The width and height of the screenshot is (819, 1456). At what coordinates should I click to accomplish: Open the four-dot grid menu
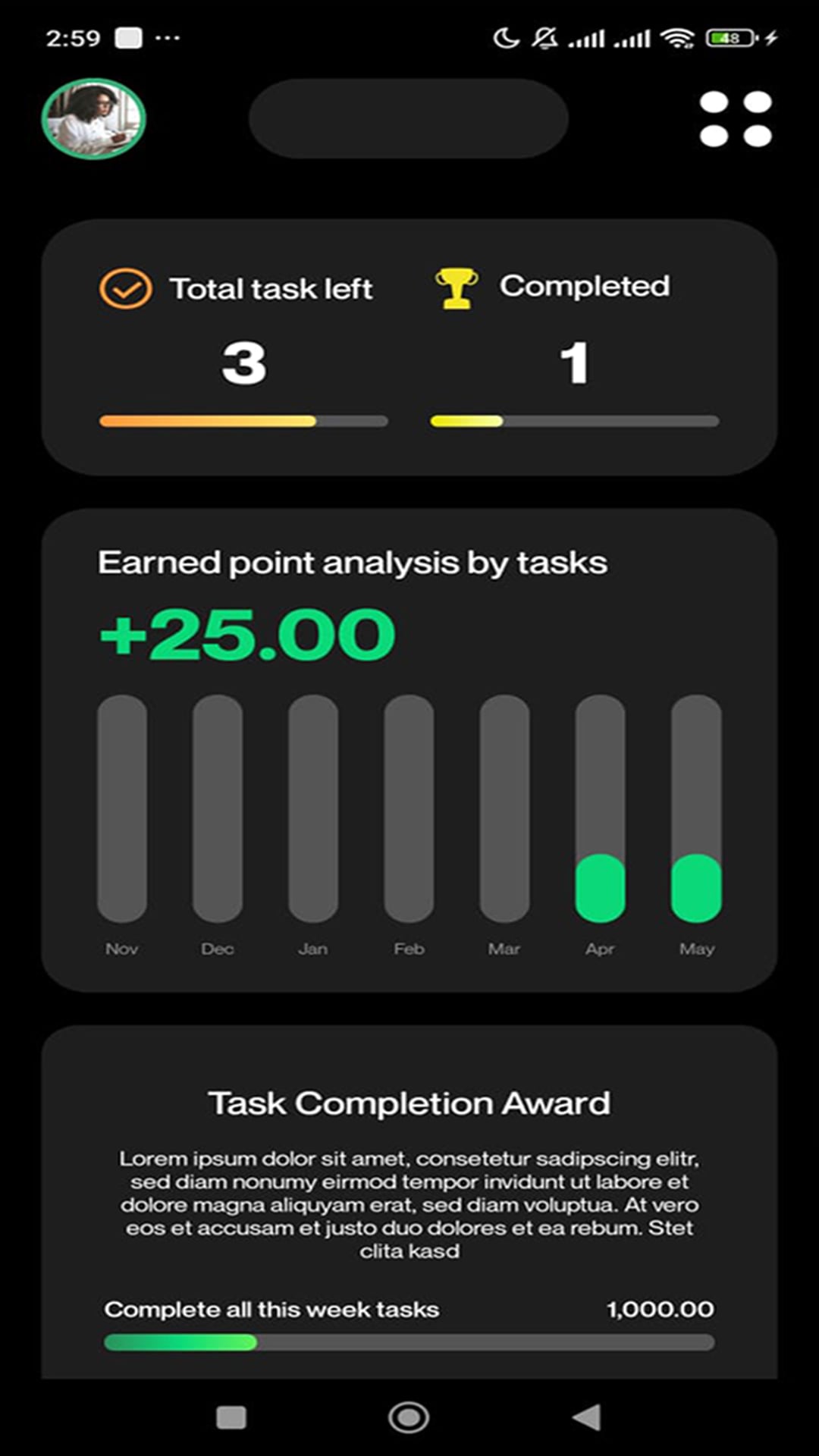[735, 119]
